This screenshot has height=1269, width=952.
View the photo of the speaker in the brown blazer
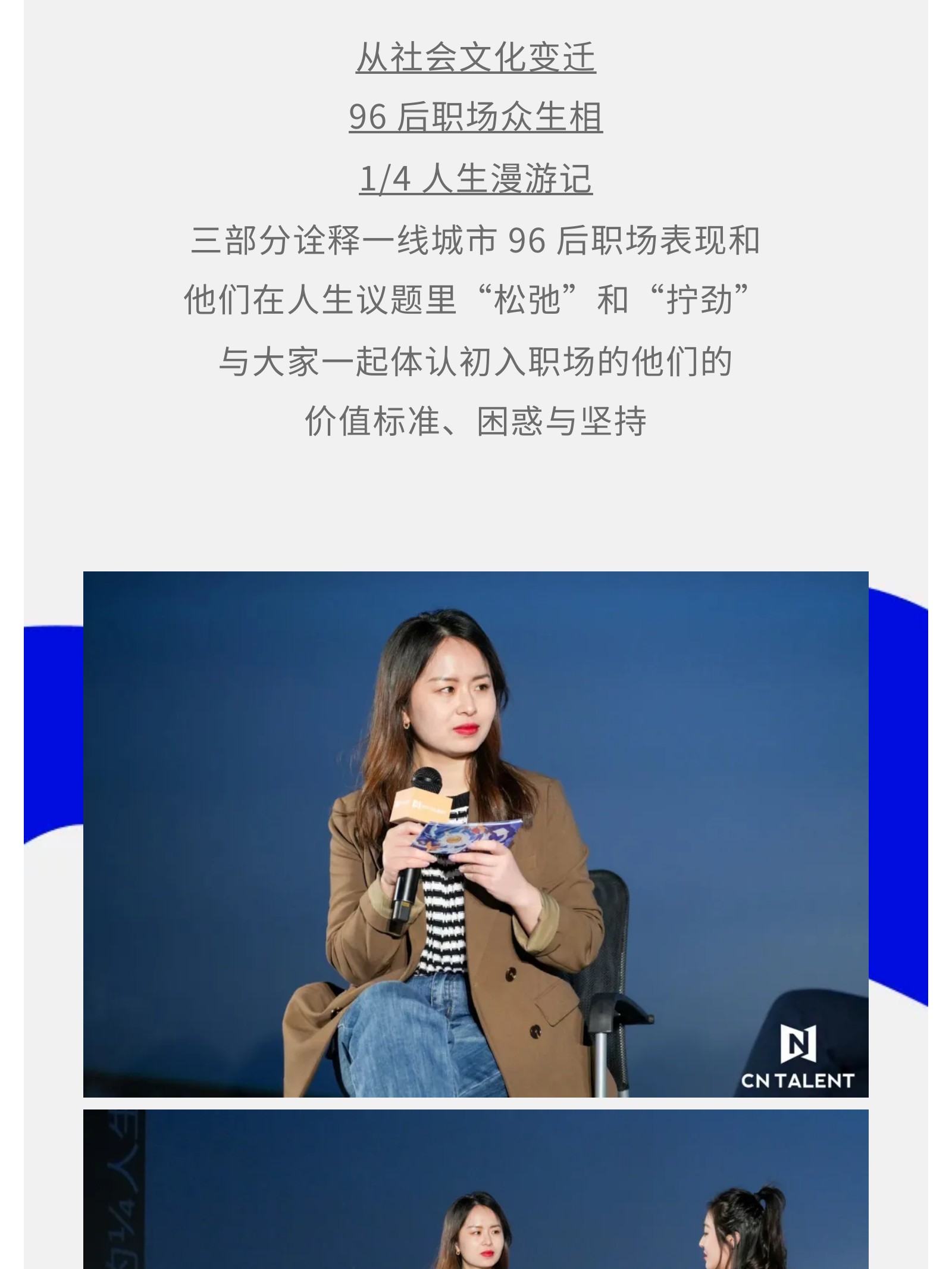[475, 834]
